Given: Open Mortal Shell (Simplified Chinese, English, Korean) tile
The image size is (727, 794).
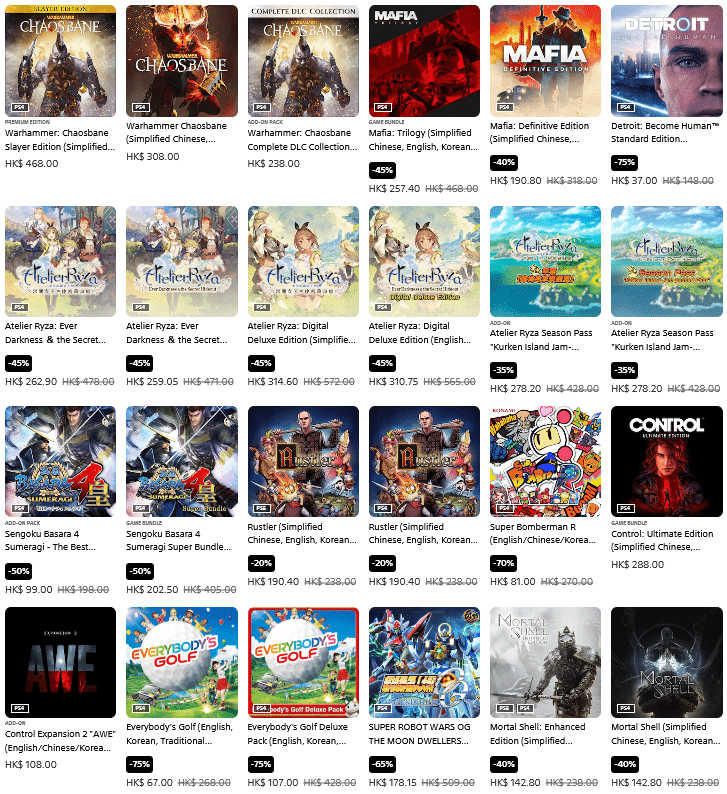Looking at the screenshot, I should click(x=666, y=662).
